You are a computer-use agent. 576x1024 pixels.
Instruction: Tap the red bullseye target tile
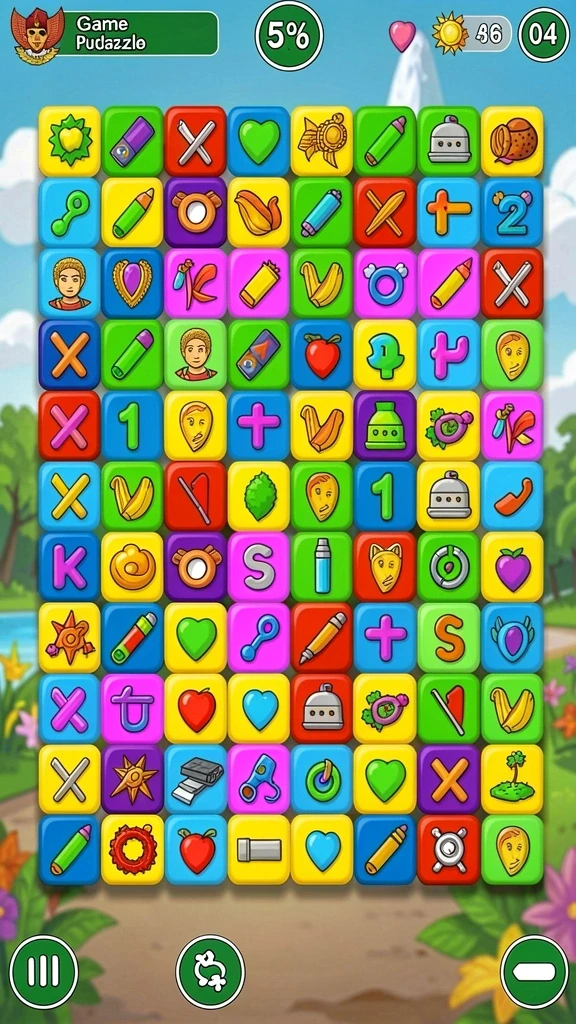(448, 850)
